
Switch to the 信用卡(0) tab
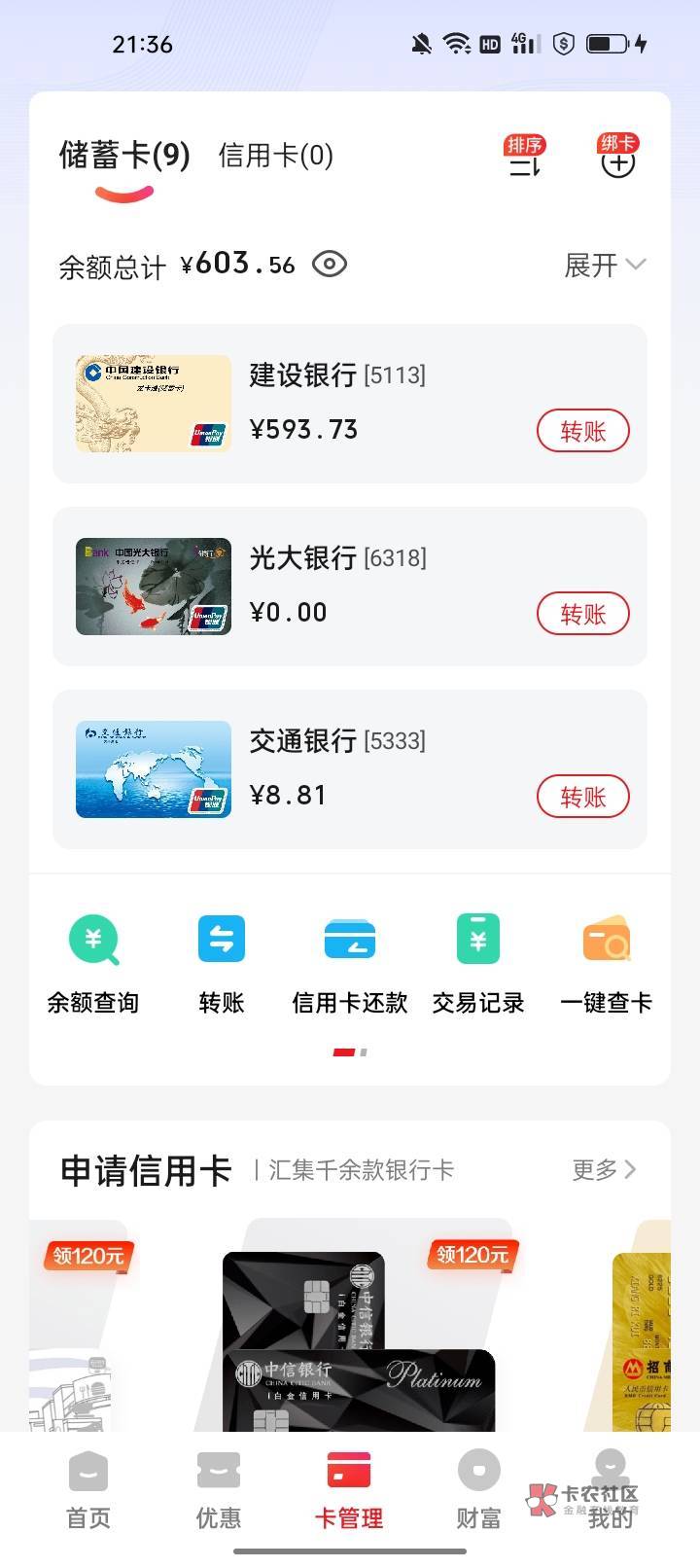275,156
